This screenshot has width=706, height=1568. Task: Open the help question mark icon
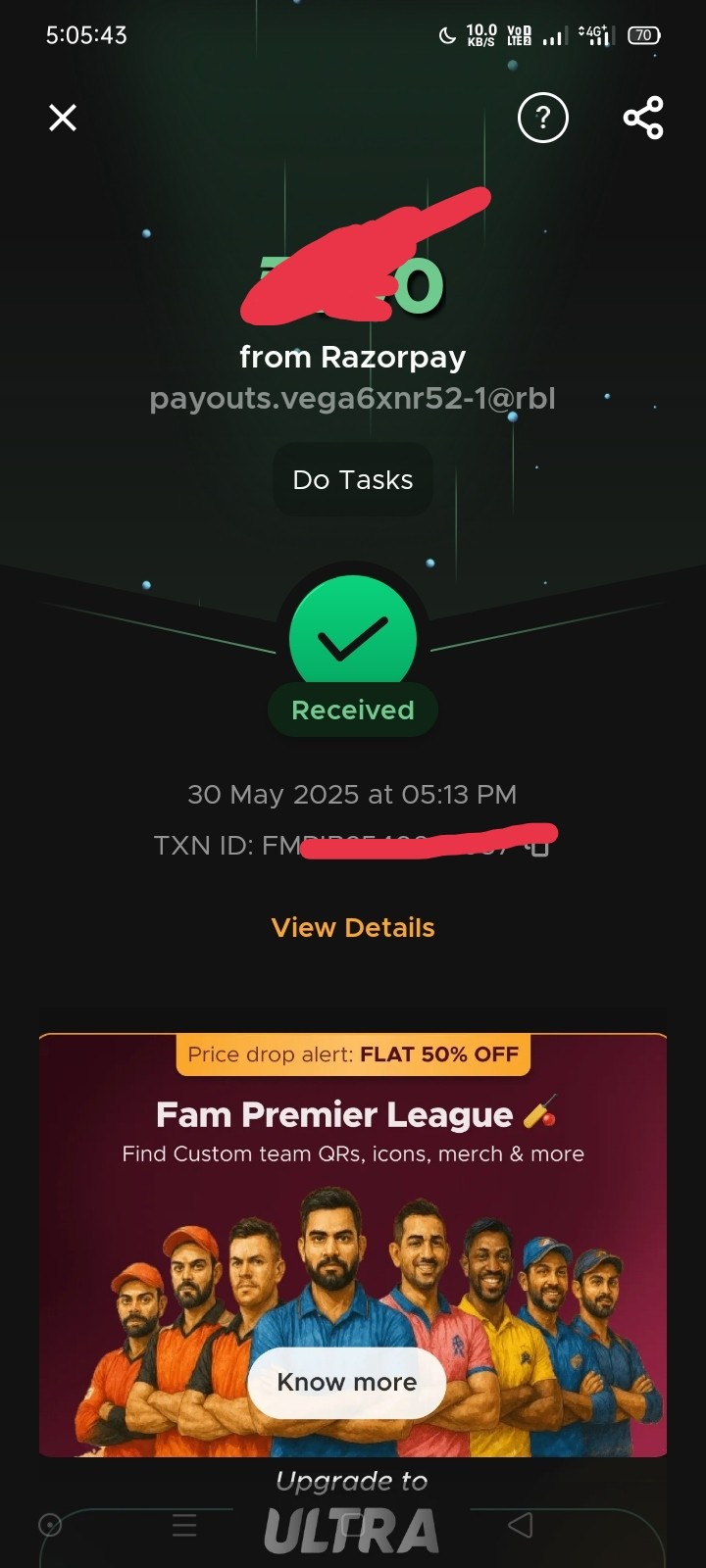542,119
